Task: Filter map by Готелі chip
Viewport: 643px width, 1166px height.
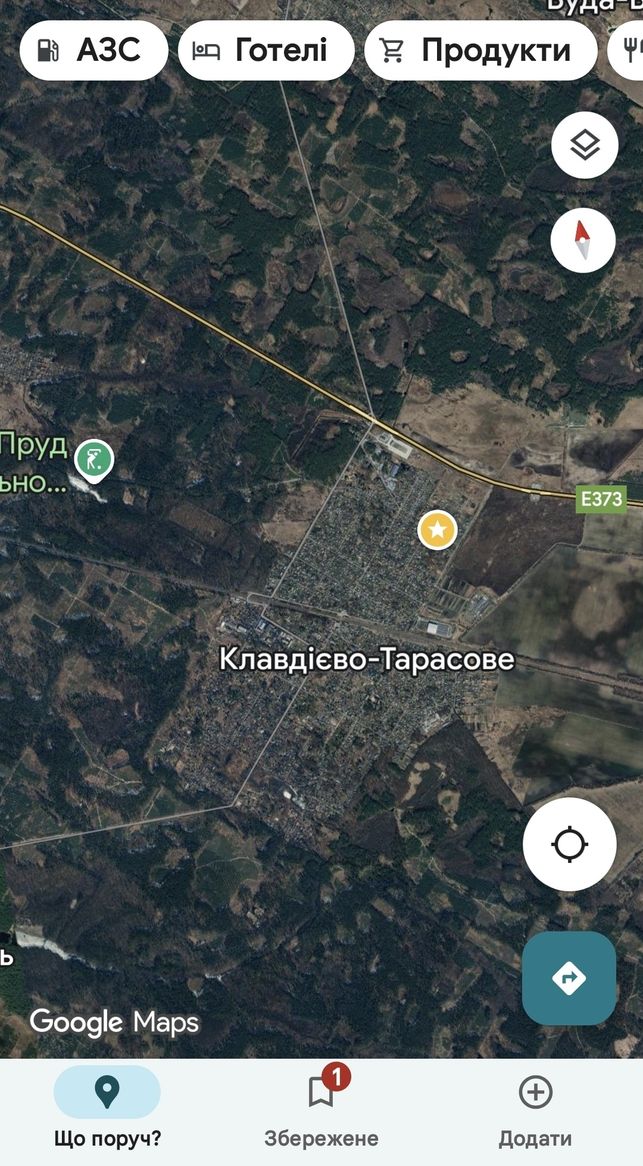Action: [266, 51]
